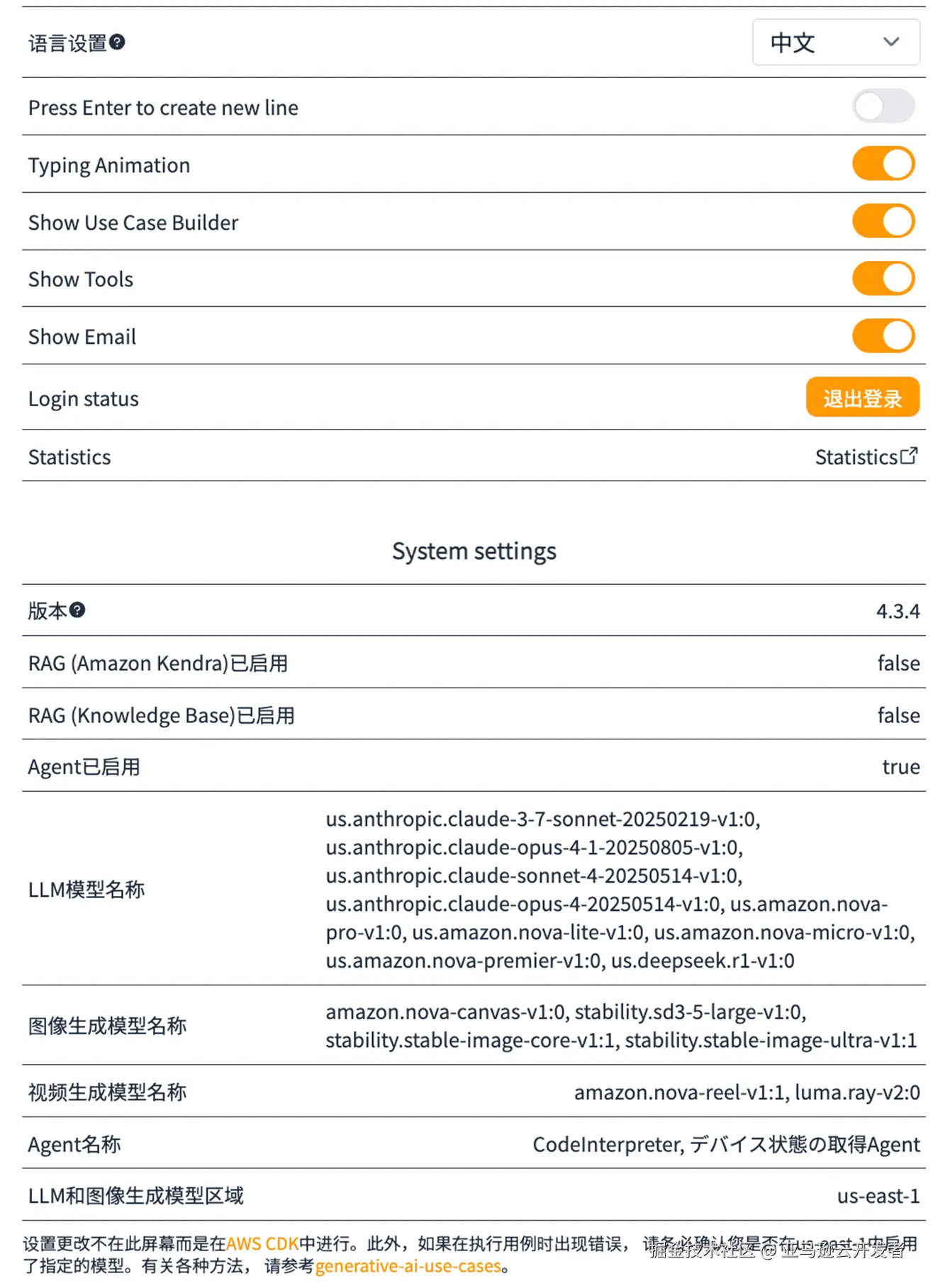
Task: Disable Show Use Case Builder switch
Action: click(x=883, y=222)
